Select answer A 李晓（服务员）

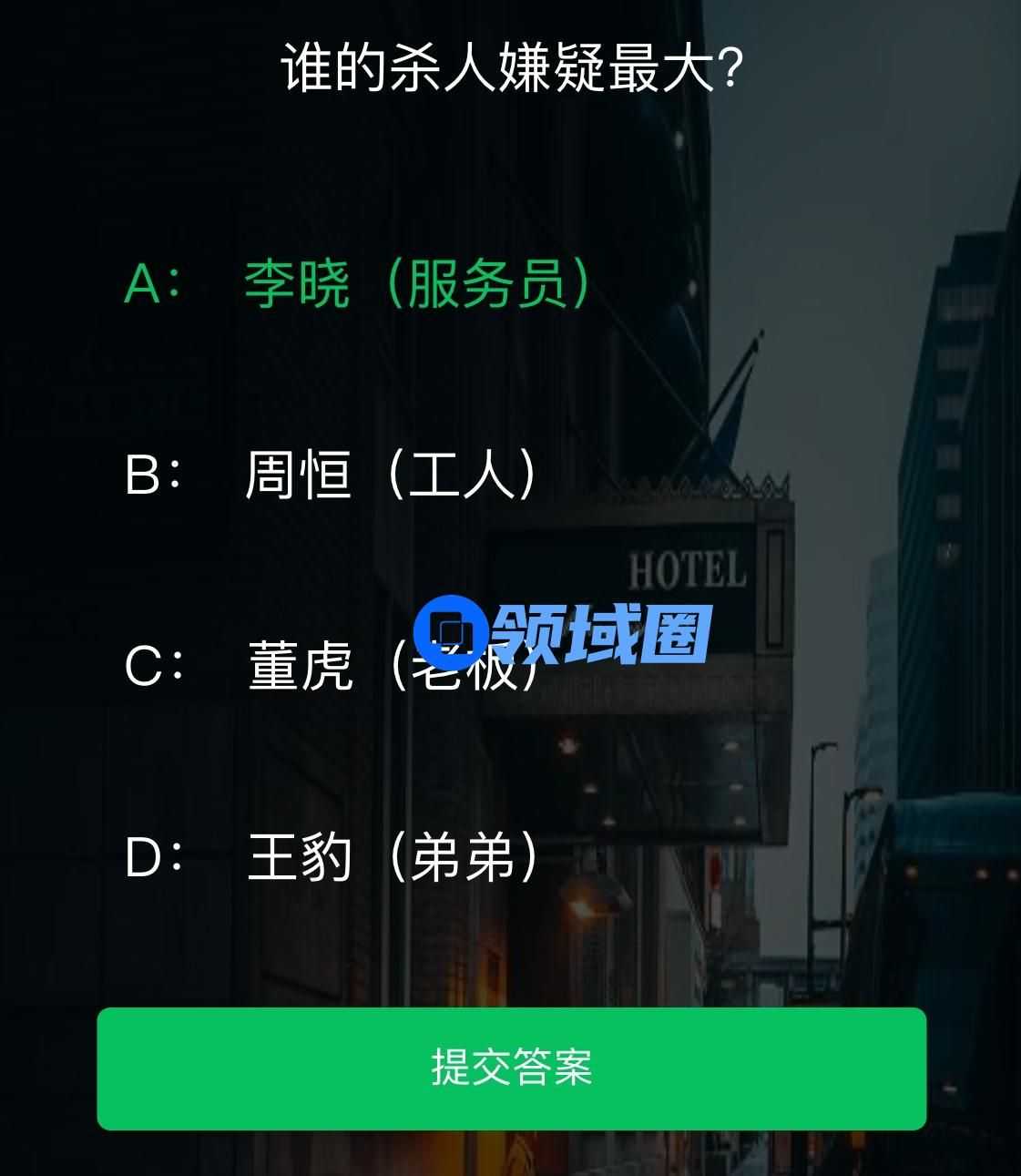coord(357,283)
